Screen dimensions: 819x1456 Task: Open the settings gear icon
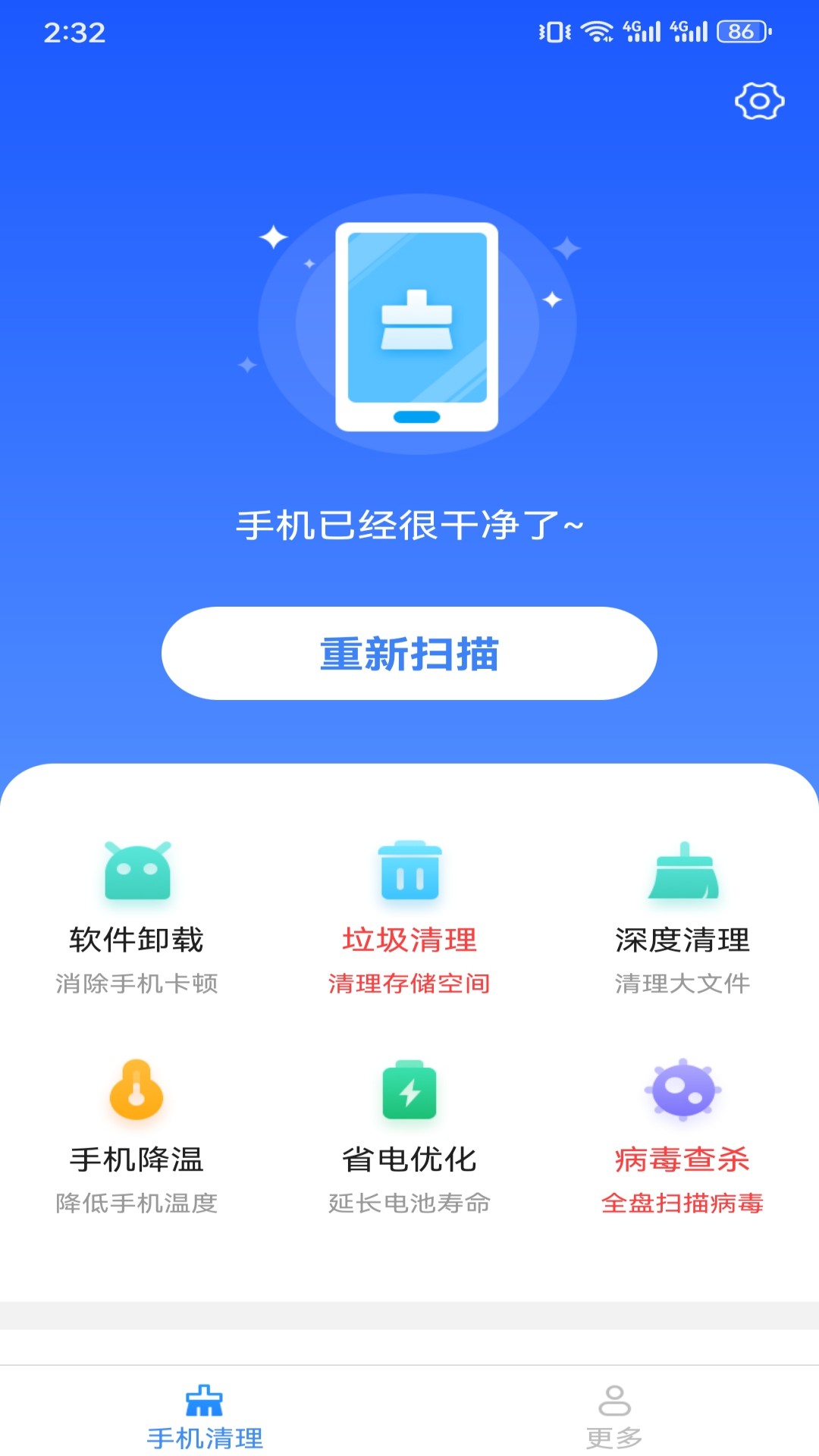click(759, 101)
